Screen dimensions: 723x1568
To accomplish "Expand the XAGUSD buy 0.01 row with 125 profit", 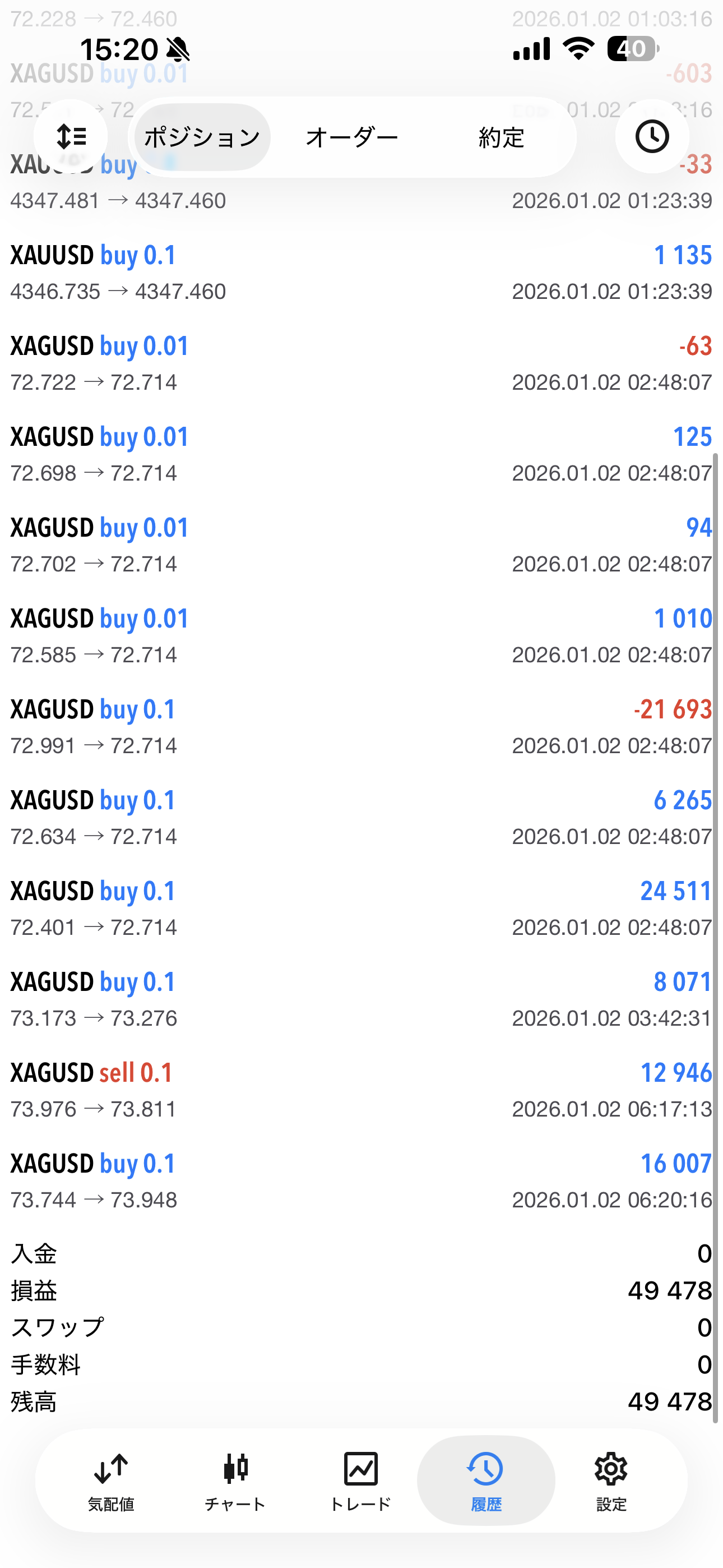I will [361, 454].
